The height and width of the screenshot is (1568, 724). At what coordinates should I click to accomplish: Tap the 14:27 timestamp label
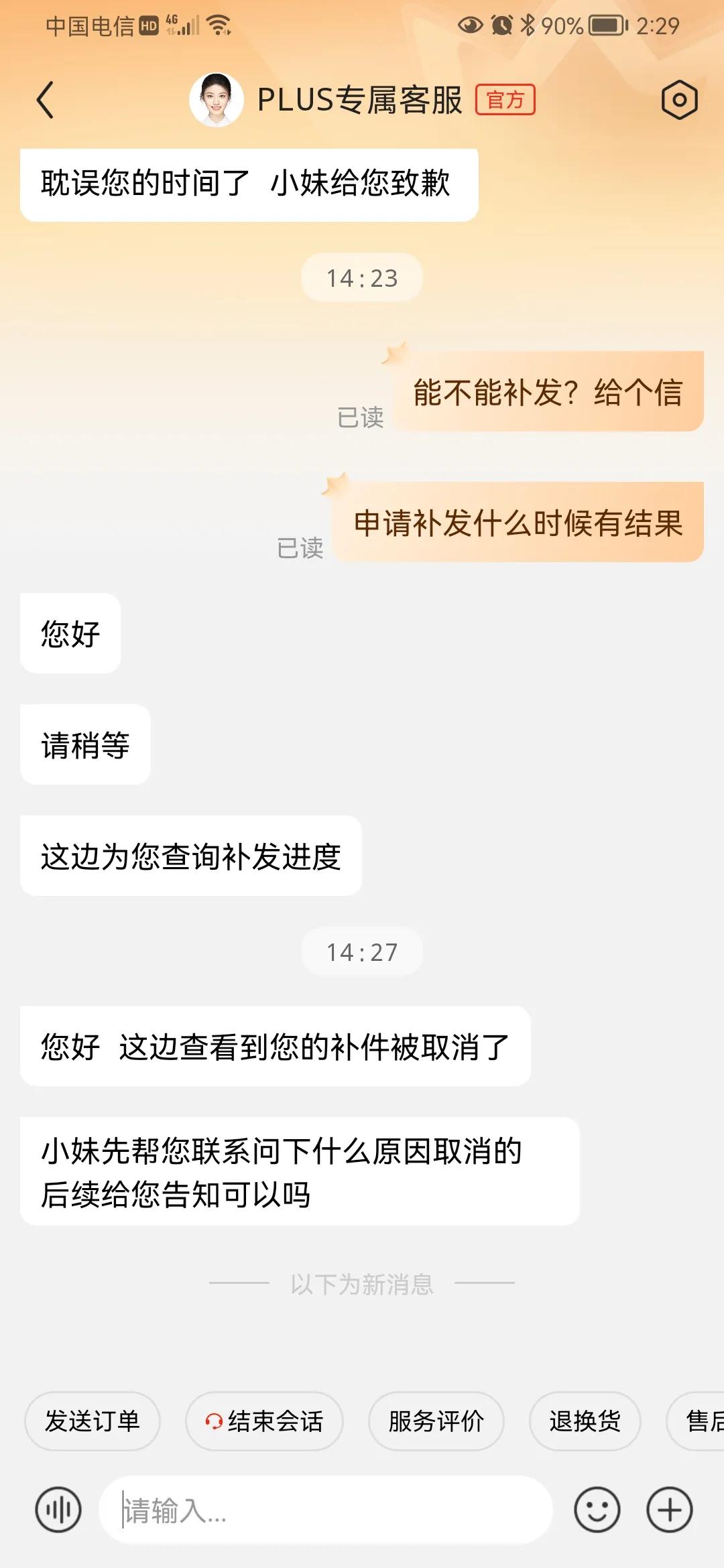pos(361,951)
